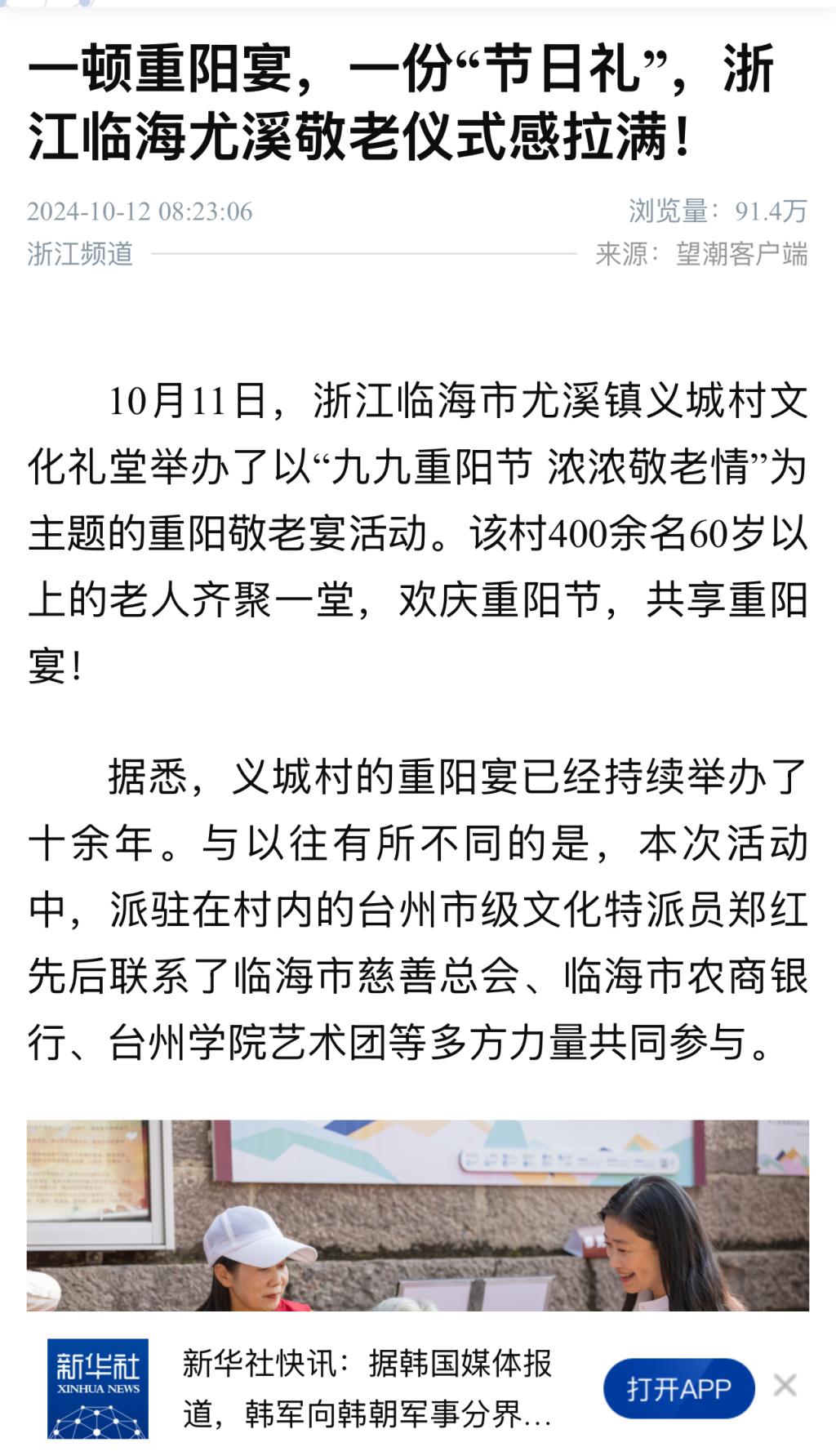Dismiss the Xinhua app banner
Viewport: 836px width, 1456px height.
[785, 1386]
